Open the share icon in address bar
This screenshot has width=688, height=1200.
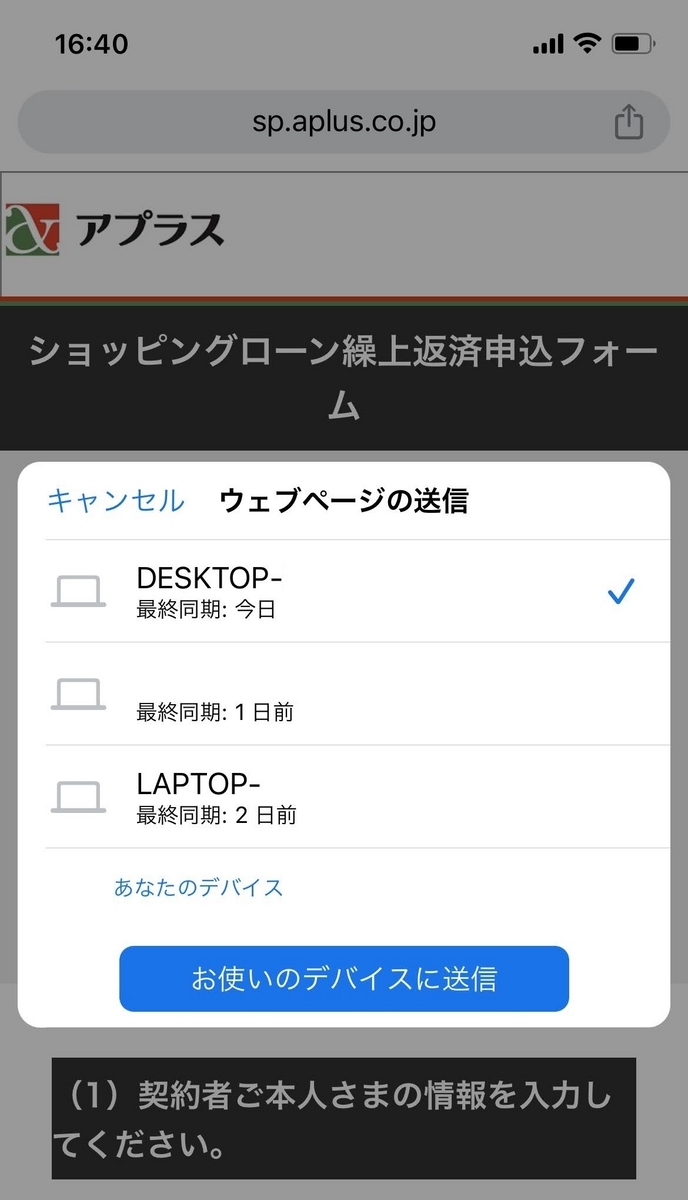coord(628,123)
